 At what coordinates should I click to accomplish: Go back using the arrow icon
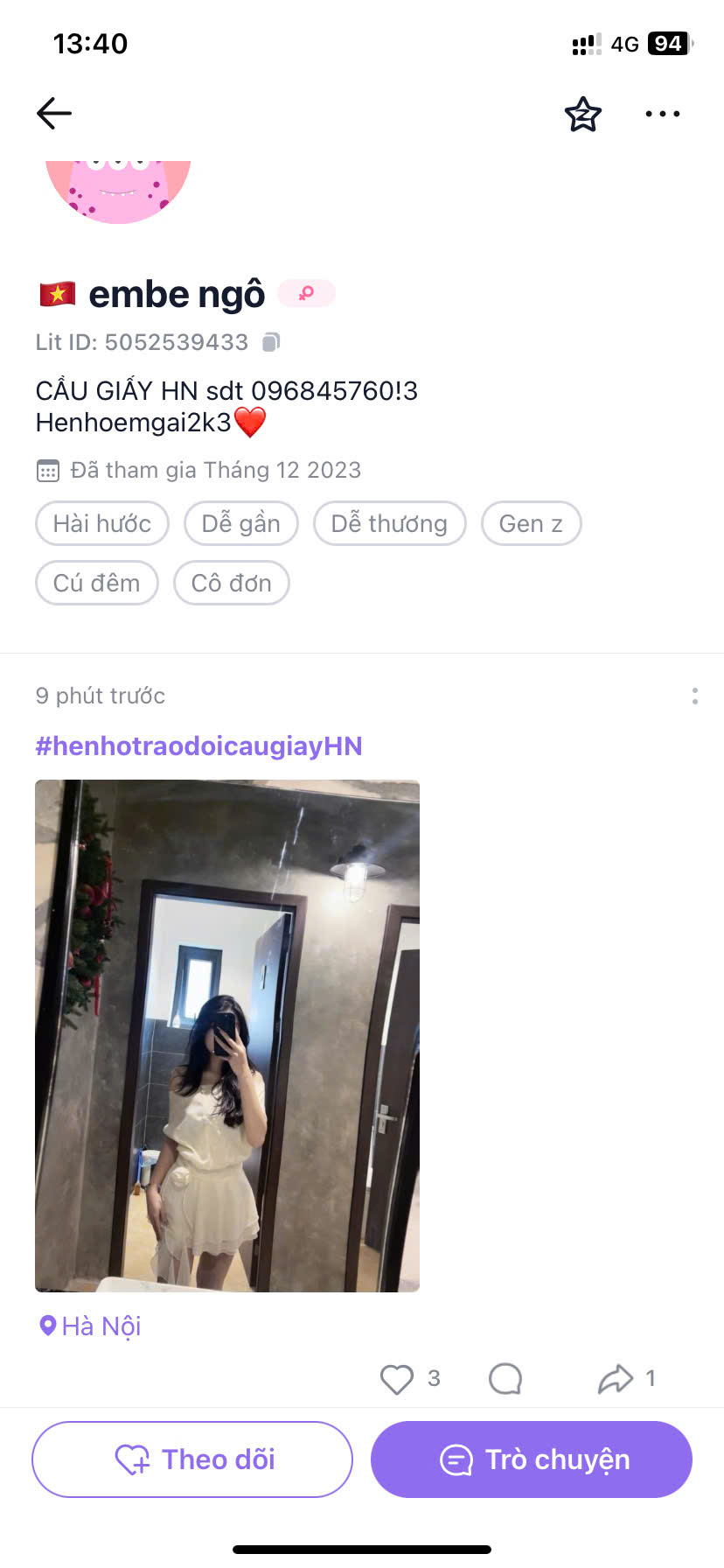click(x=54, y=114)
